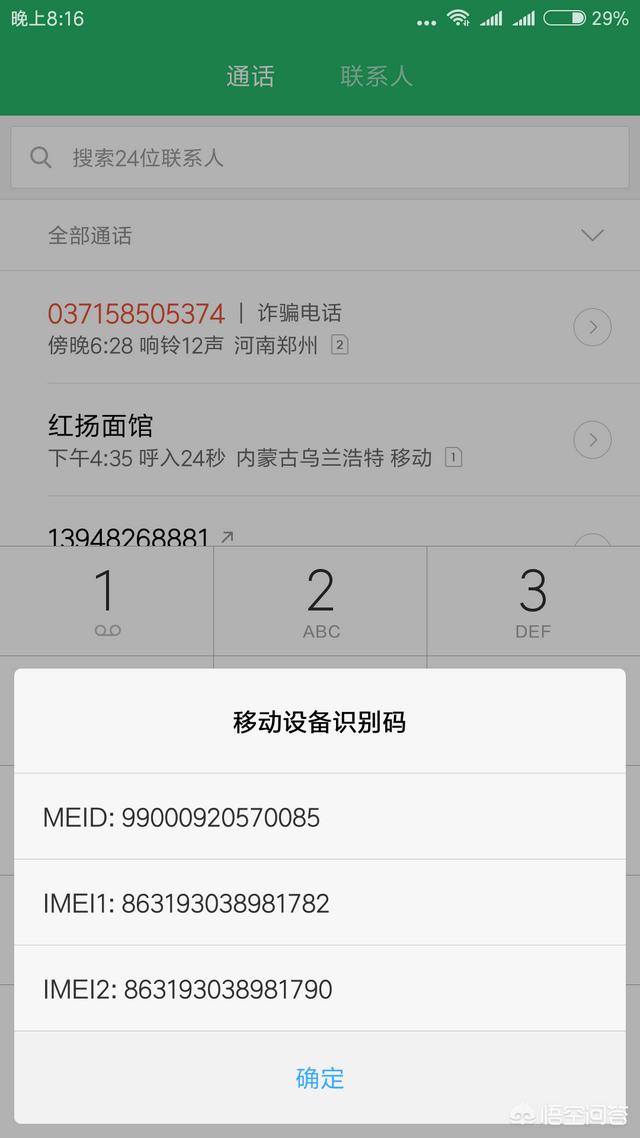Dial digit 2 ABC on keypad
Image resolution: width=640 pixels, height=1138 pixels.
pos(320,602)
